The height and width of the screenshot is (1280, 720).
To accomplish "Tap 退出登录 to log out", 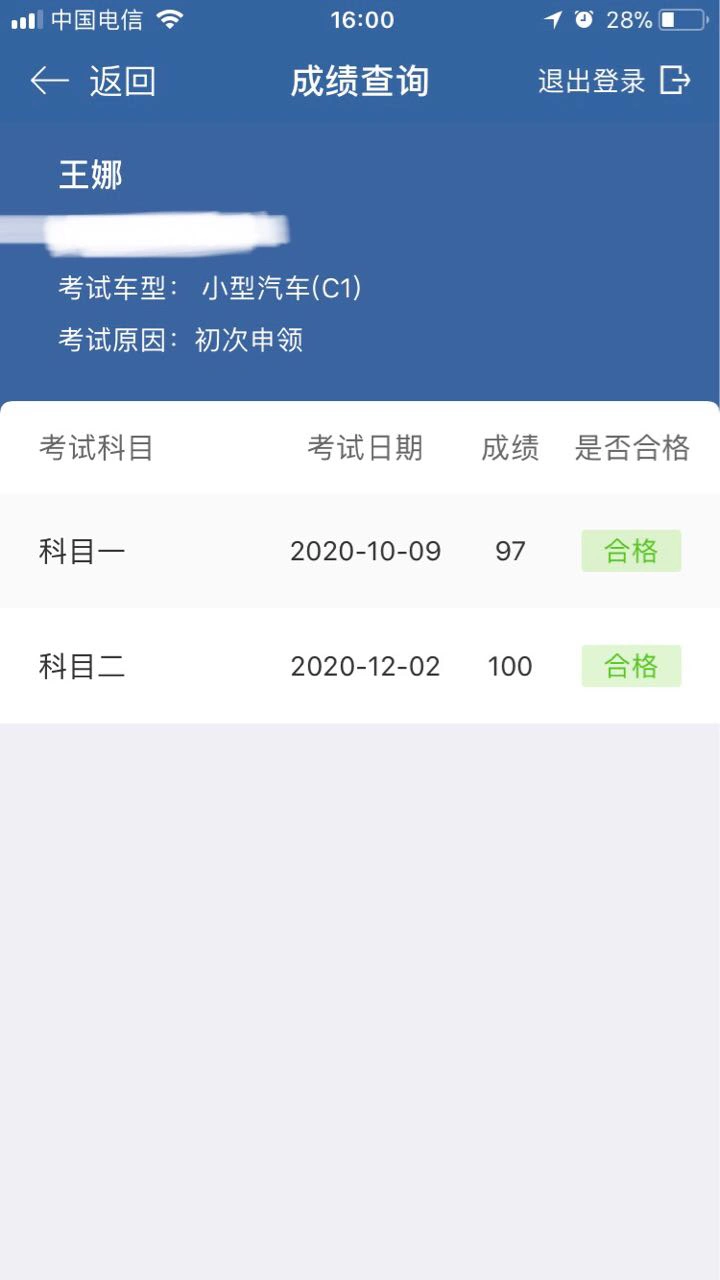I will tap(614, 81).
